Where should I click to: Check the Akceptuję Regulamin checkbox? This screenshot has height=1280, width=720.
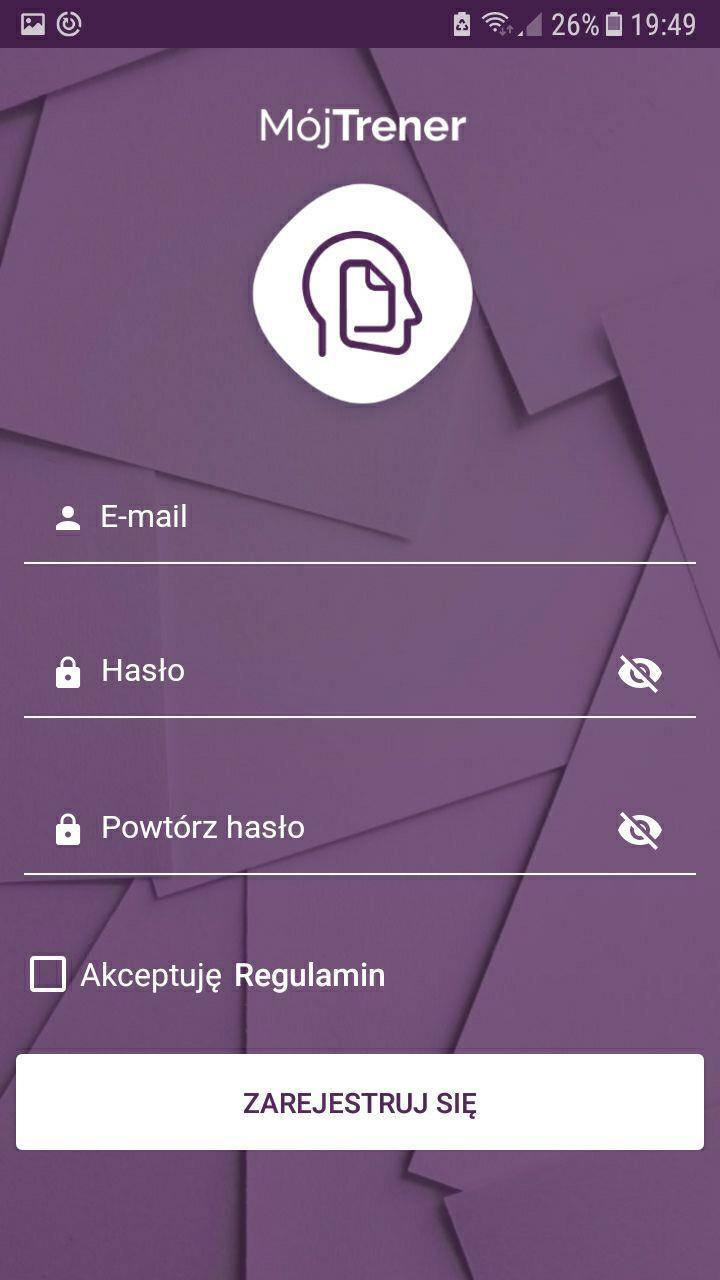pyautogui.click(x=48, y=974)
